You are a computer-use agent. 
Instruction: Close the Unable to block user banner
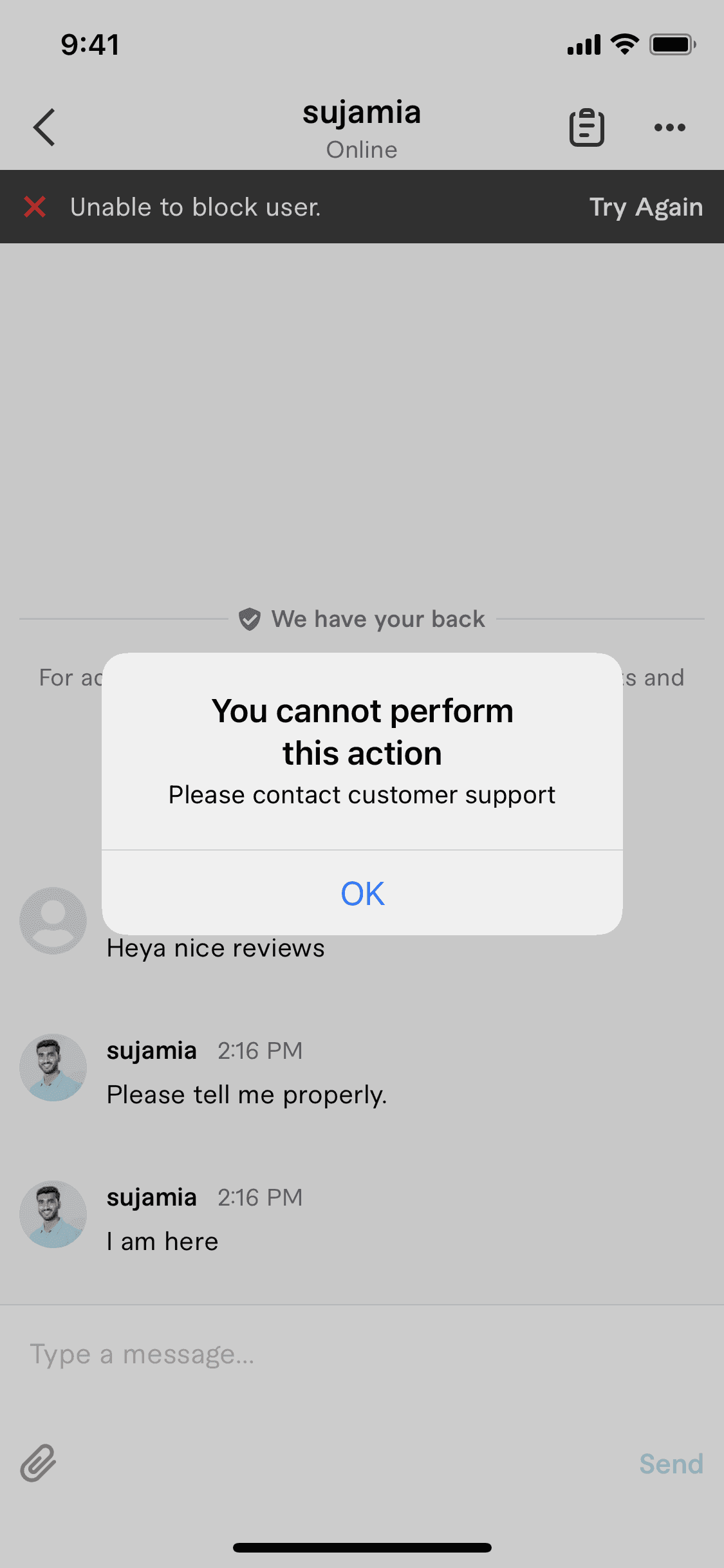tap(35, 207)
